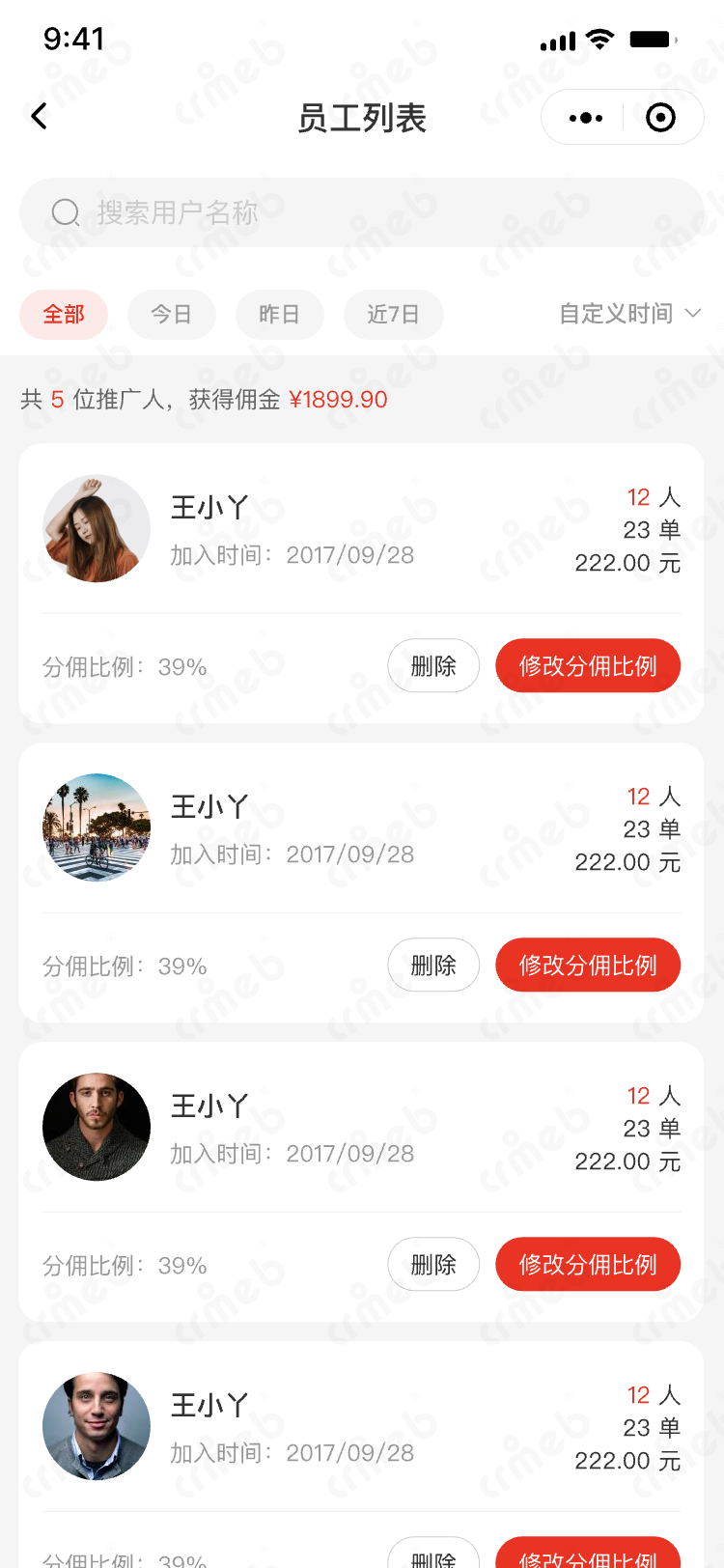
Task: Modify commission ratio for the bearded man's card
Action: 588,1265
